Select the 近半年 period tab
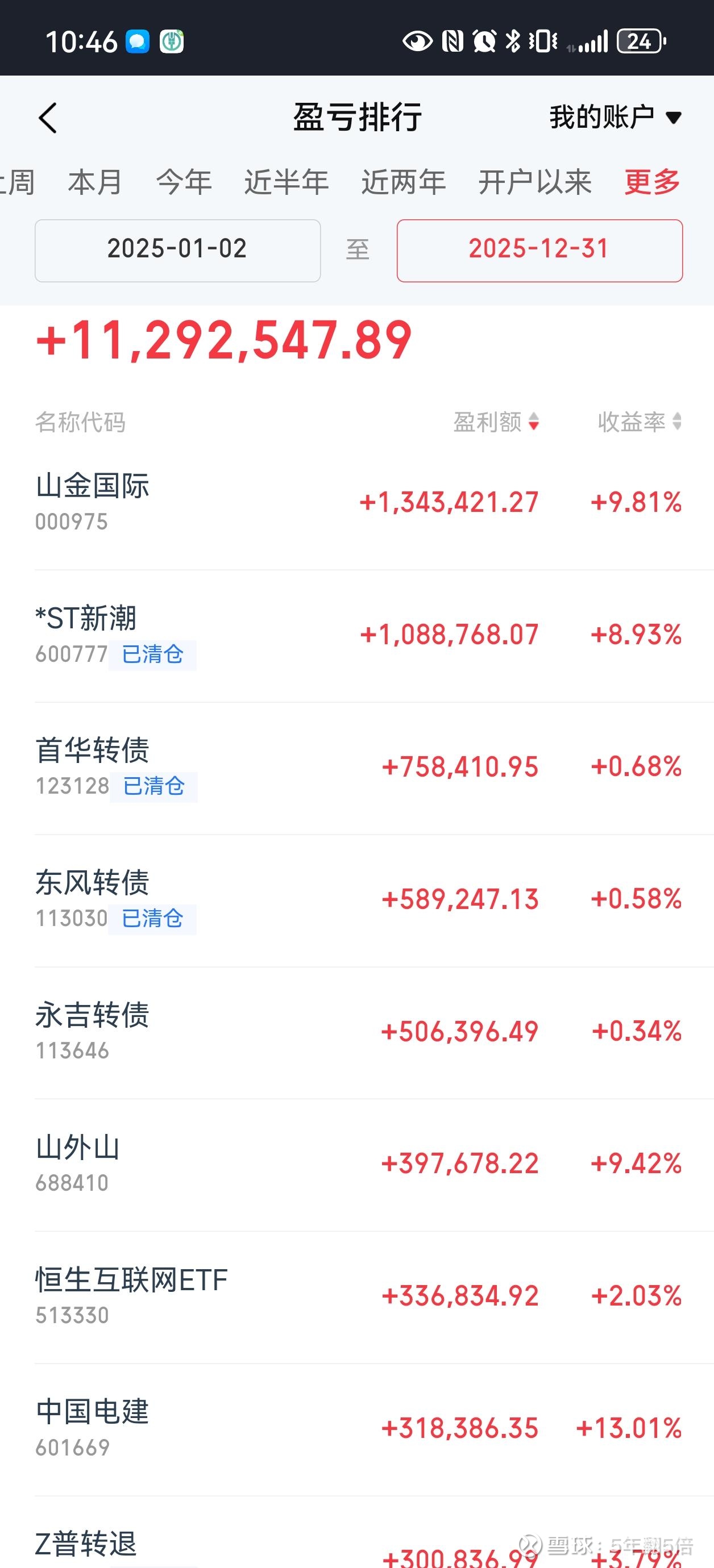 point(287,182)
